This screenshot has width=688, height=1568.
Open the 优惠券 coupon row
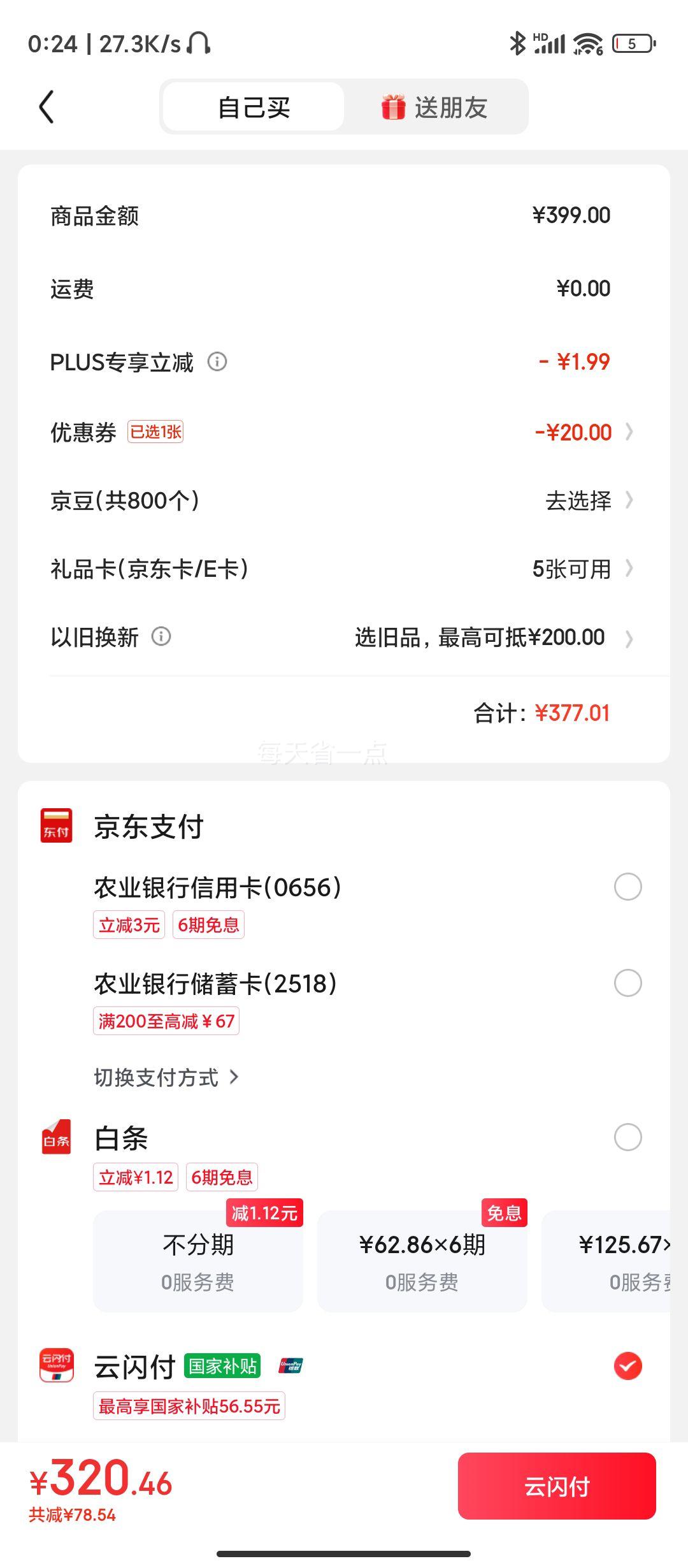pos(344,432)
